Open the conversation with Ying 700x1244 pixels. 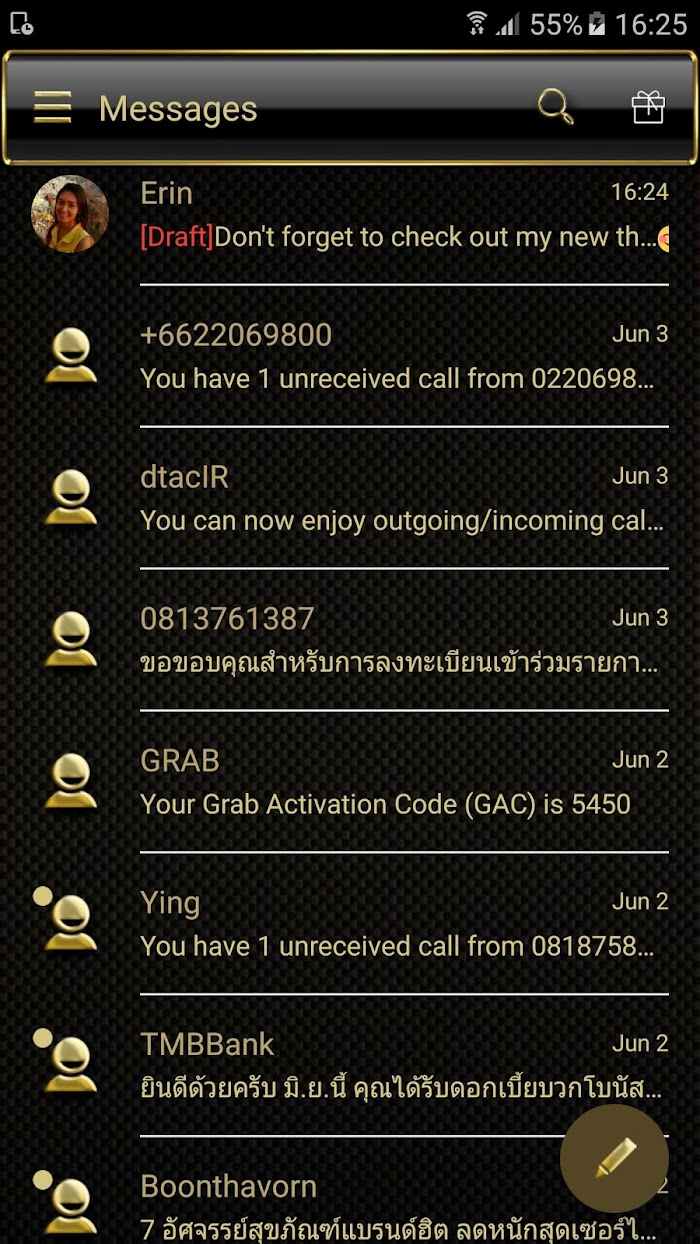(350, 924)
